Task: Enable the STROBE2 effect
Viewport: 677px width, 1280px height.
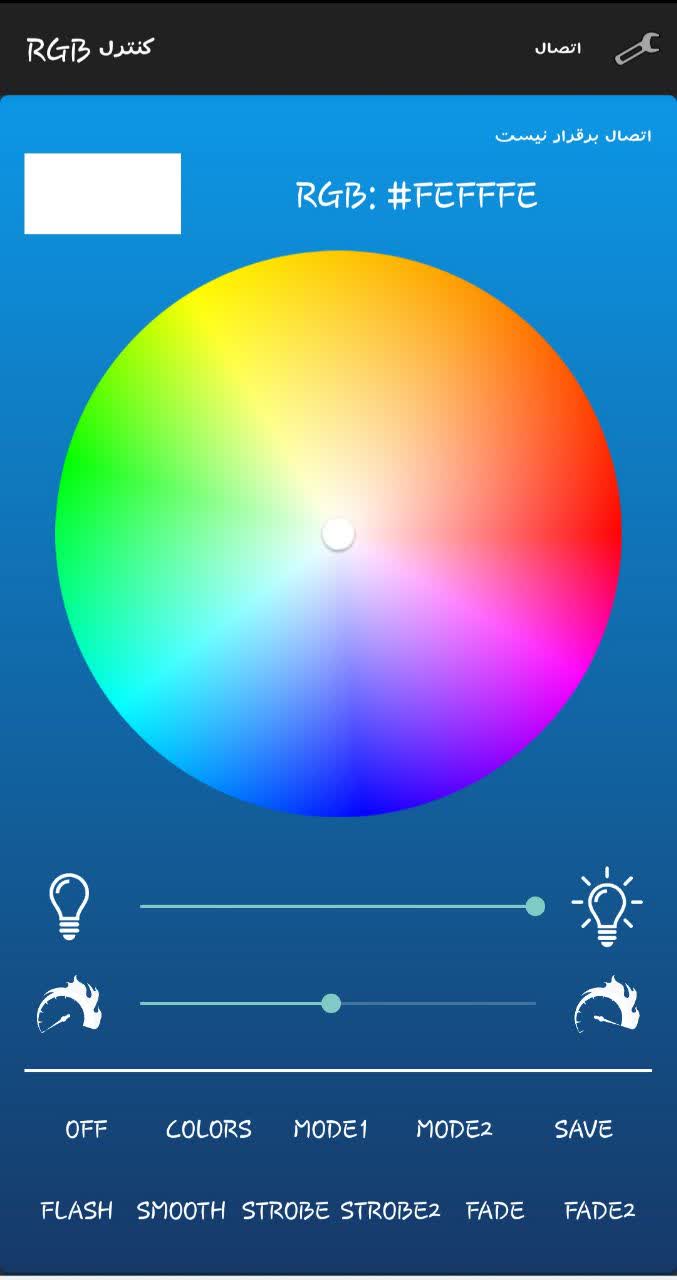Action: [x=390, y=1211]
